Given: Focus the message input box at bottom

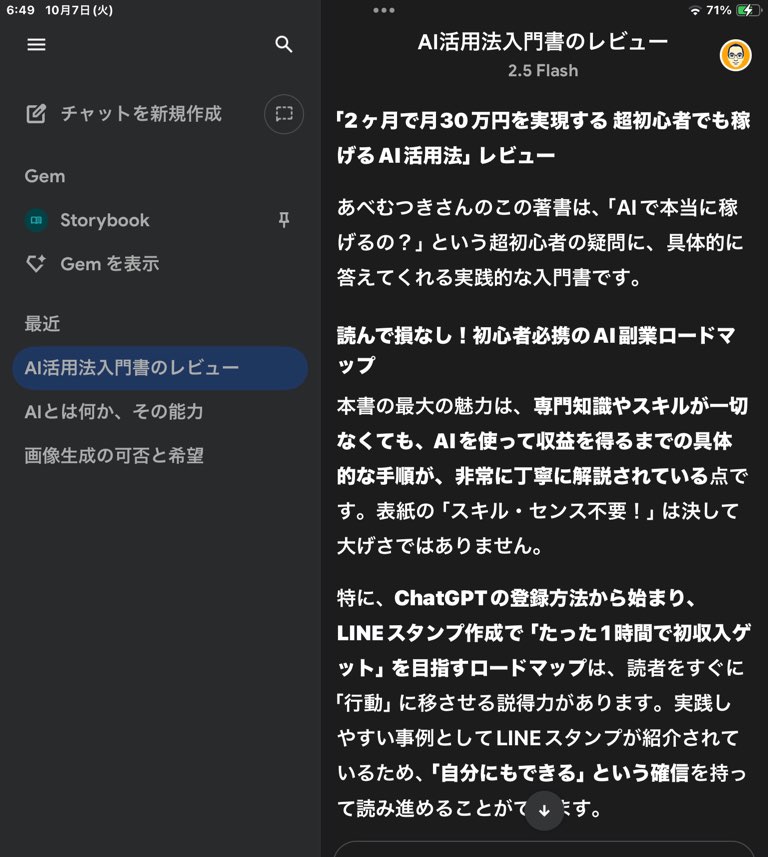Looking at the screenshot, I should tap(544, 849).
